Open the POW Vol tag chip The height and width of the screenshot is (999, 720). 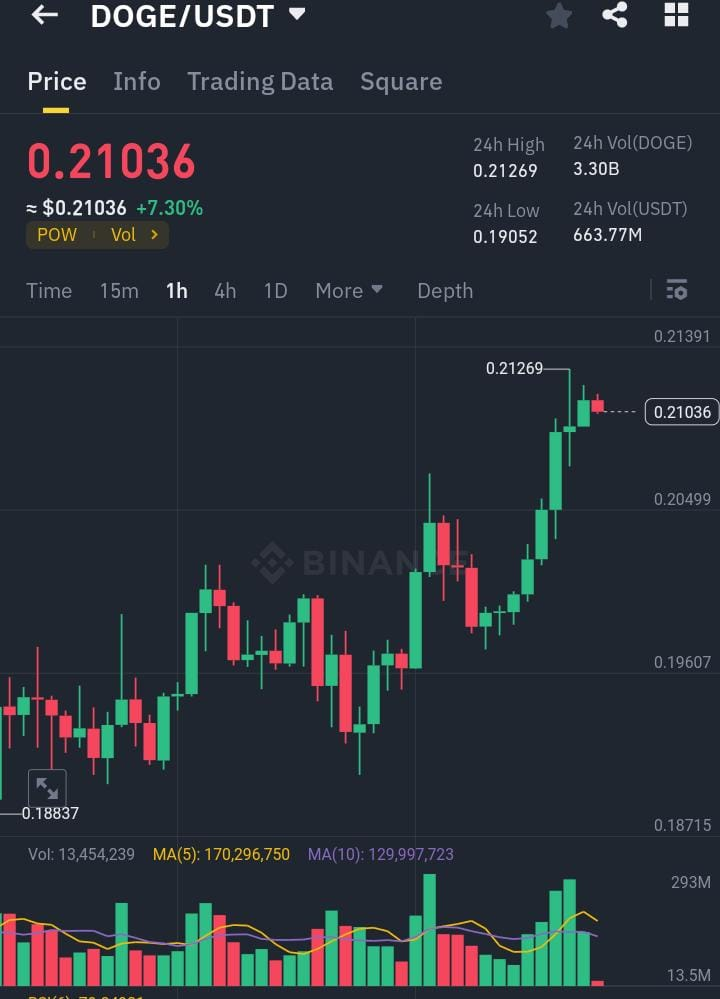click(97, 235)
